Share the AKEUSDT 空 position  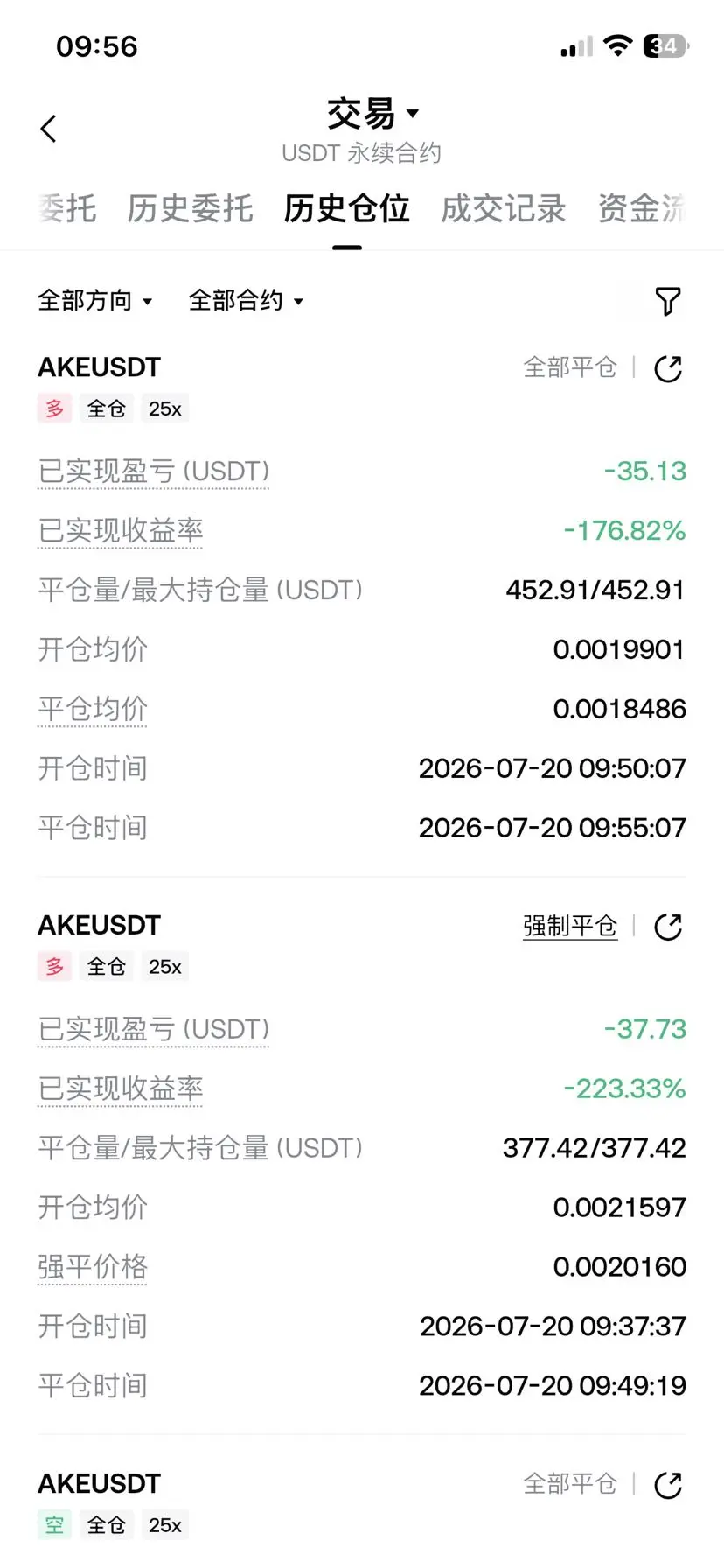pos(668,1485)
